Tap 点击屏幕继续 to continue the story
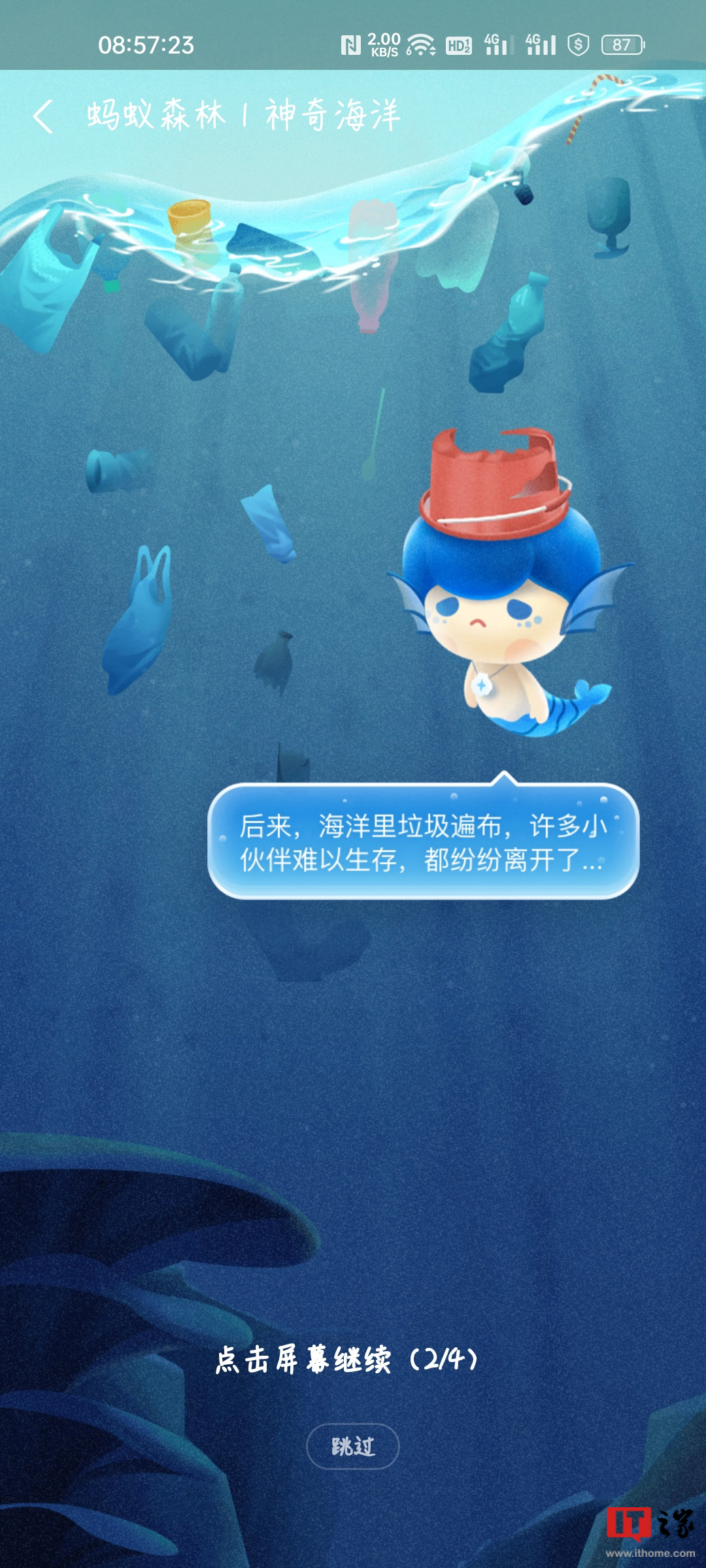 point(347,1360)
